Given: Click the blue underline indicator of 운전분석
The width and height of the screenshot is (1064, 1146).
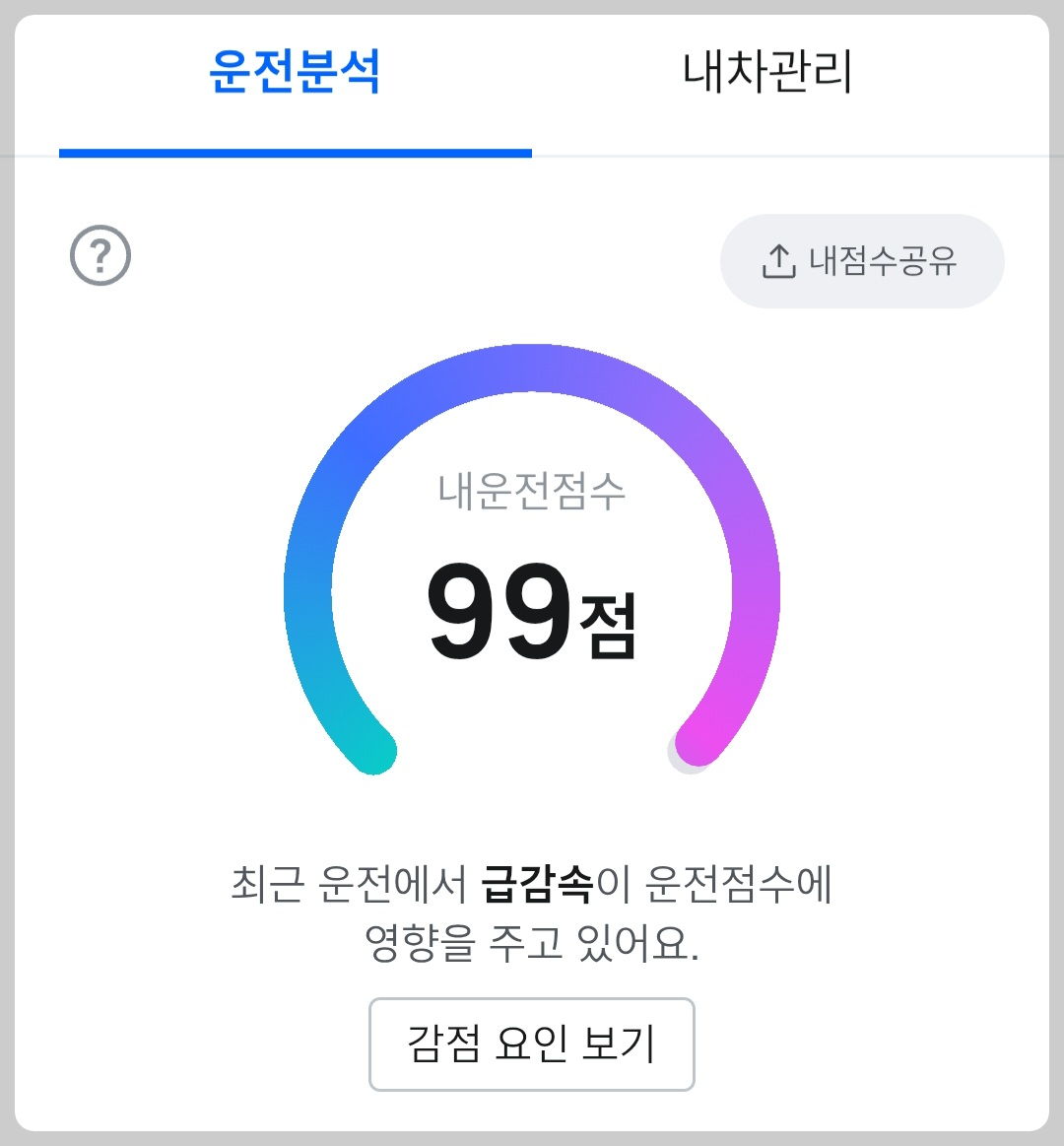Looking at the screenshot, I should (296, 152).
